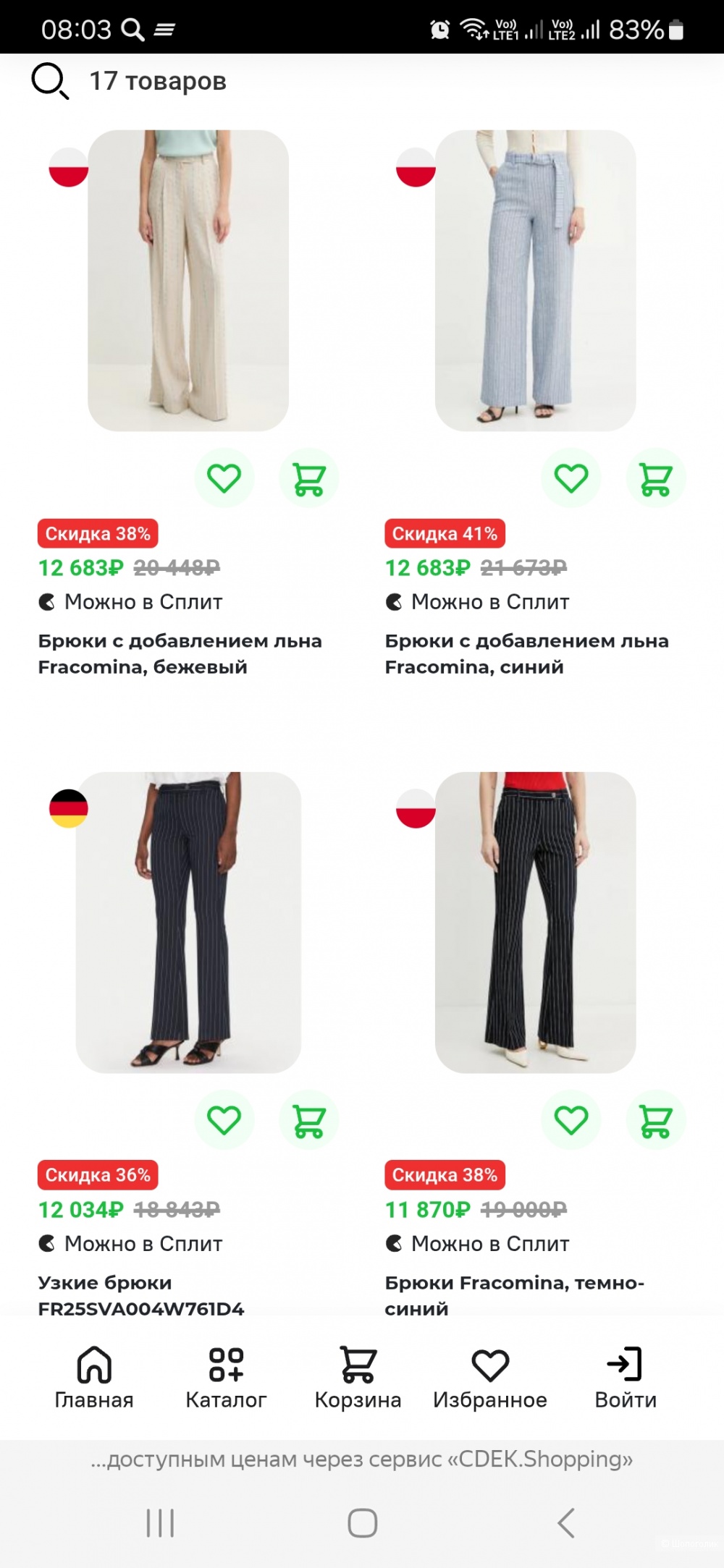Screen dimensions: 724x1568
Task: Open blue Fracomina linen trousers product
Action: [535, 281]
